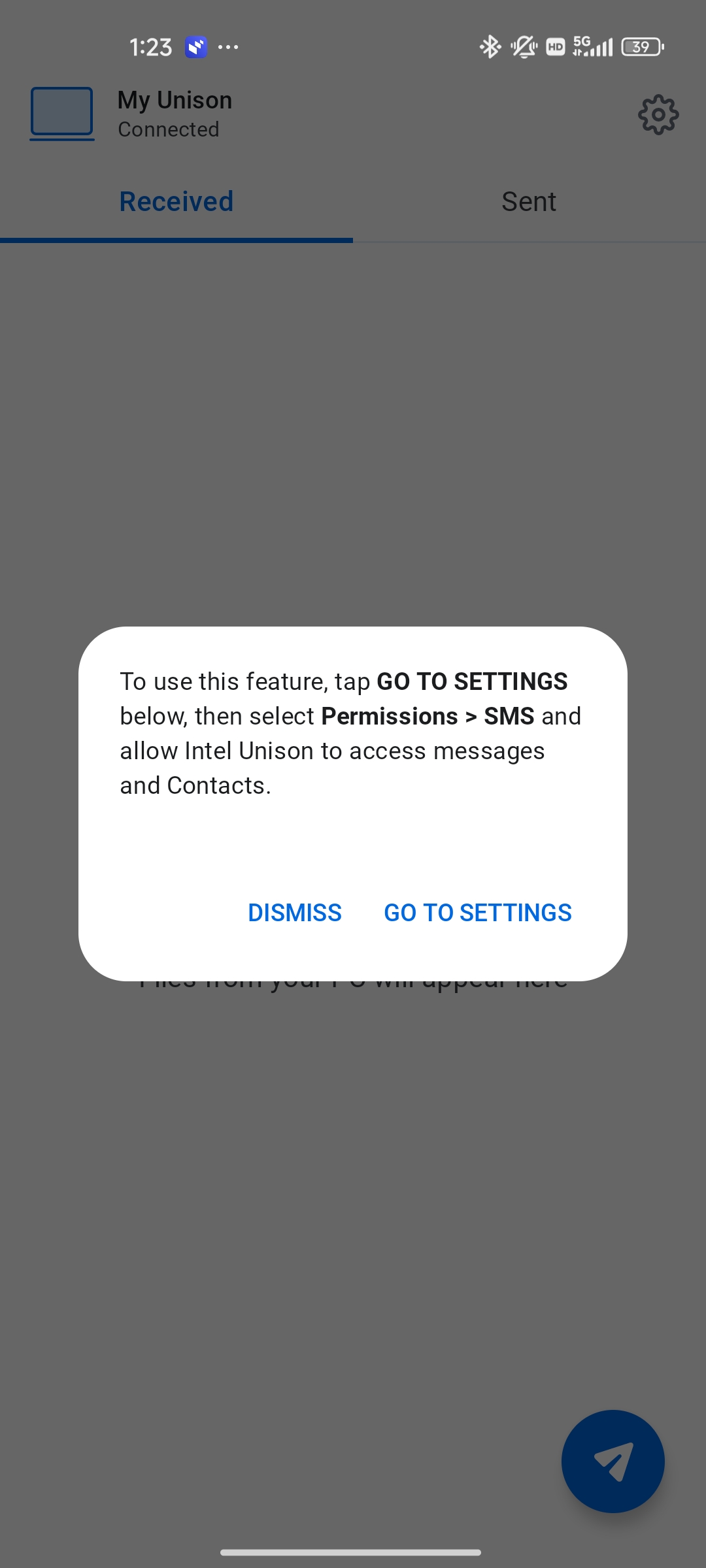Open the My Unison connected device
This screenshot has height=1568, width=706.
(x=131, y=114)
